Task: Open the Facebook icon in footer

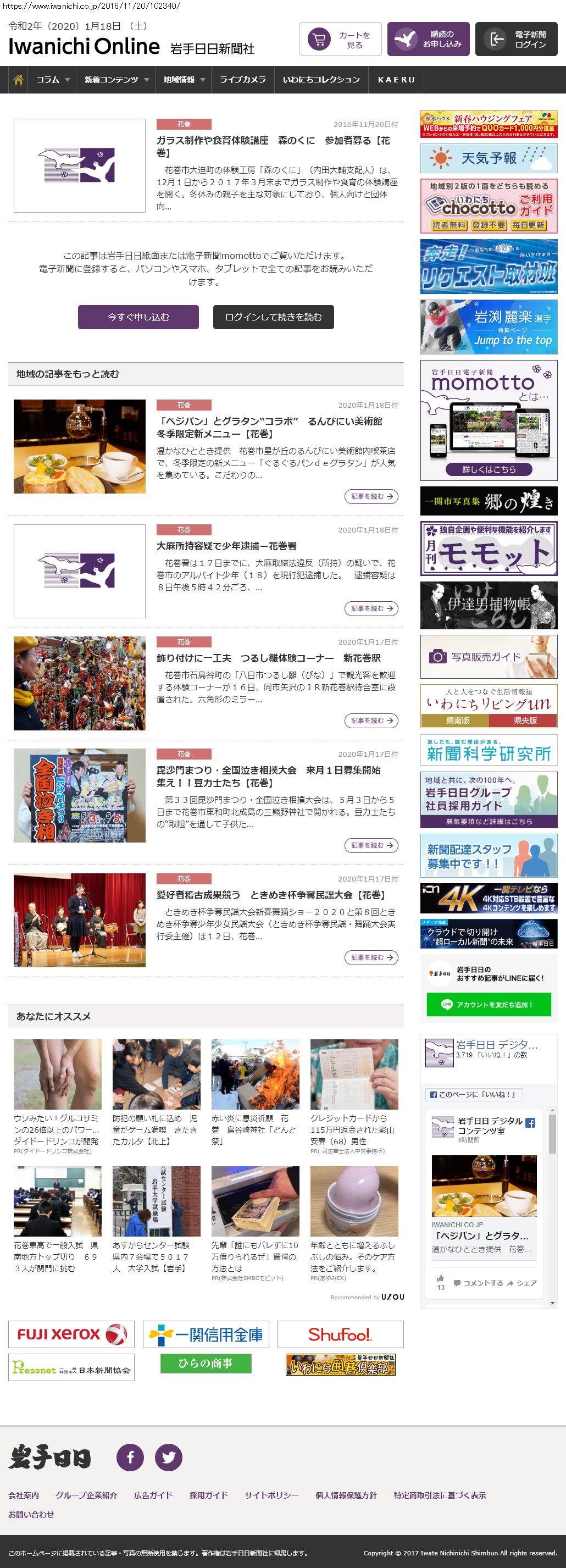Action: click(130, 1457)
